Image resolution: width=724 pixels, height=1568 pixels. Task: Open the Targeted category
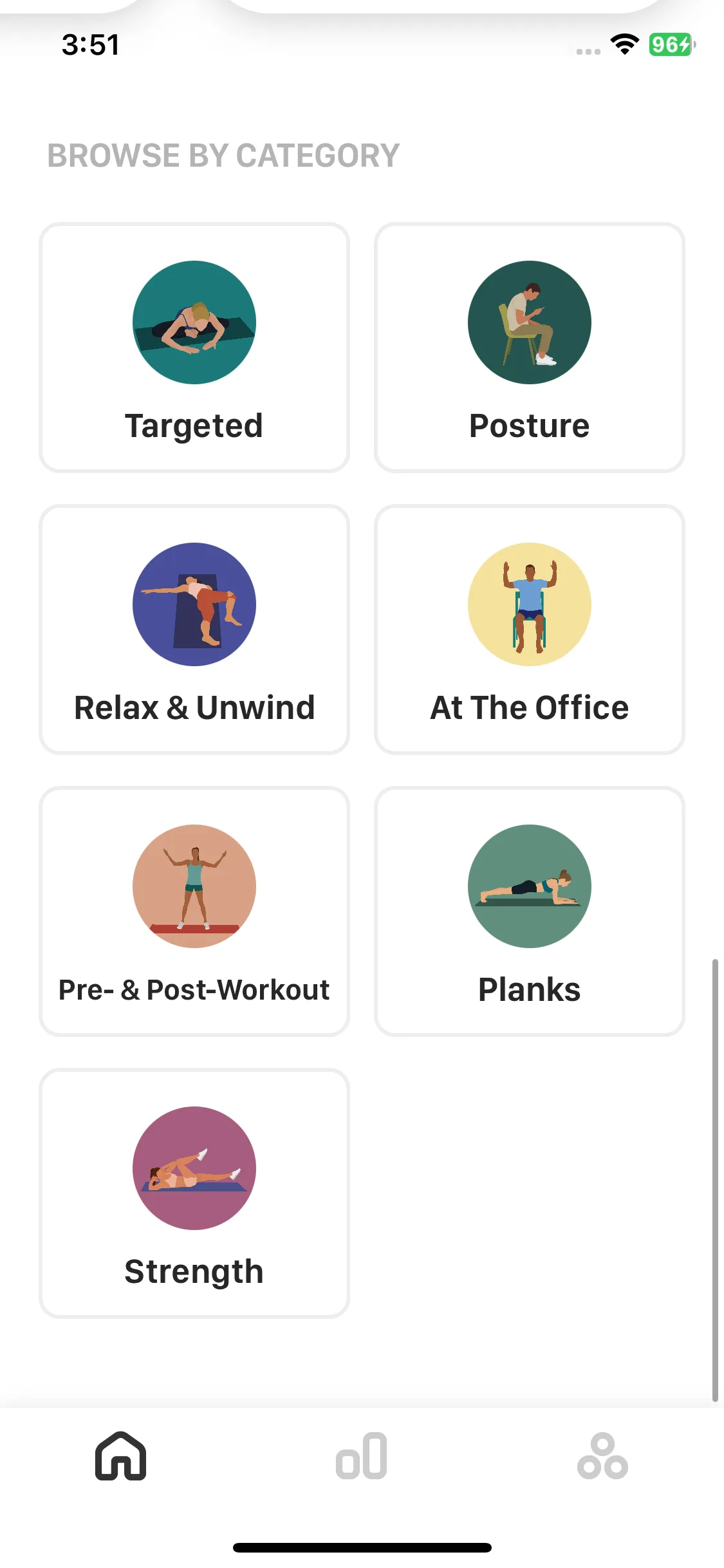coord(194,348)
